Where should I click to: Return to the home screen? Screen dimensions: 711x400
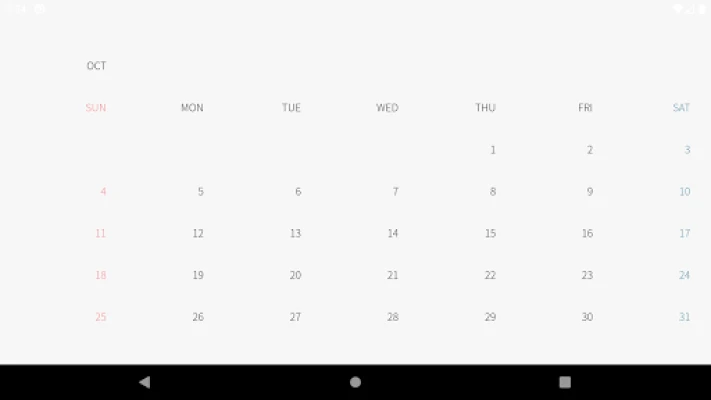[x=355, y=382]
